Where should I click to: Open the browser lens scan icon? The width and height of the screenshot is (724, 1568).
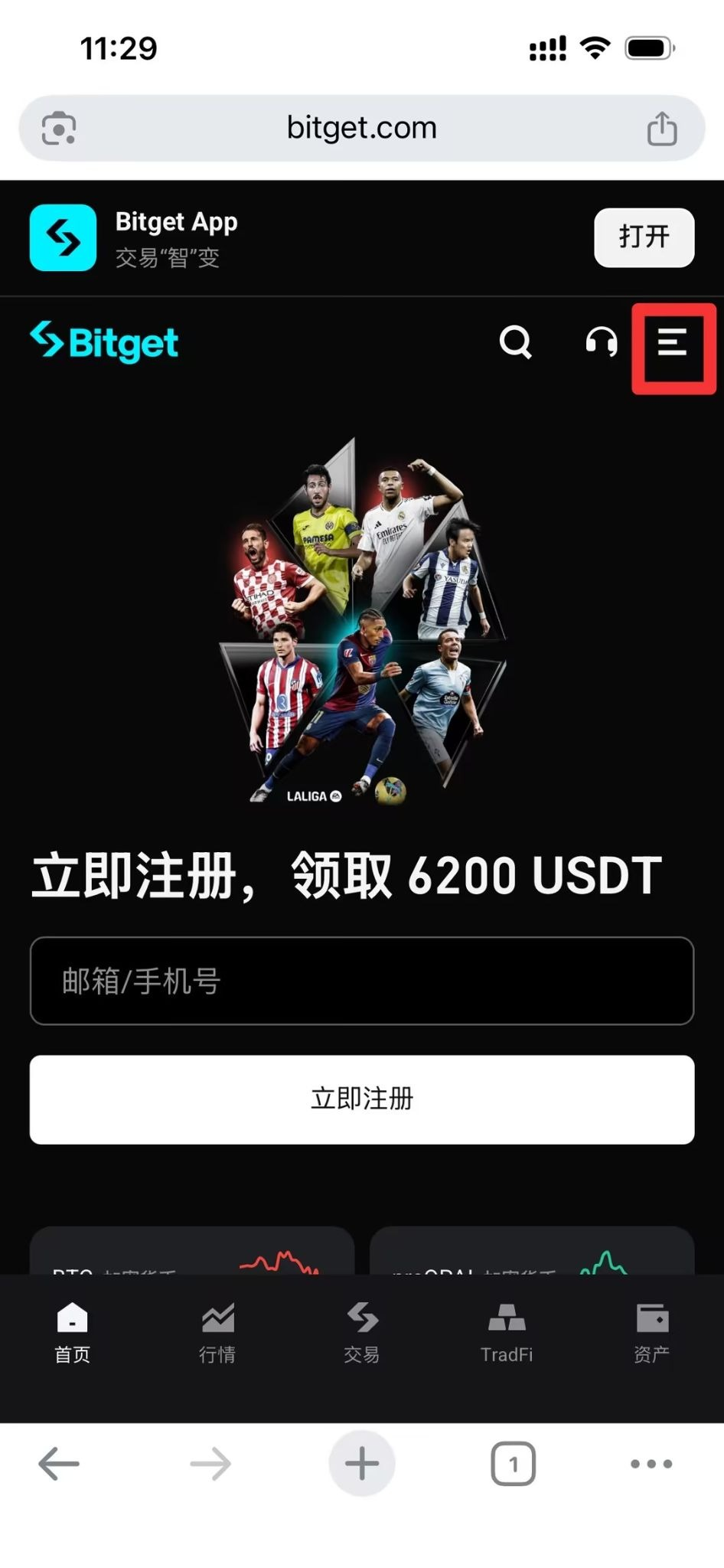pos(59,128)
